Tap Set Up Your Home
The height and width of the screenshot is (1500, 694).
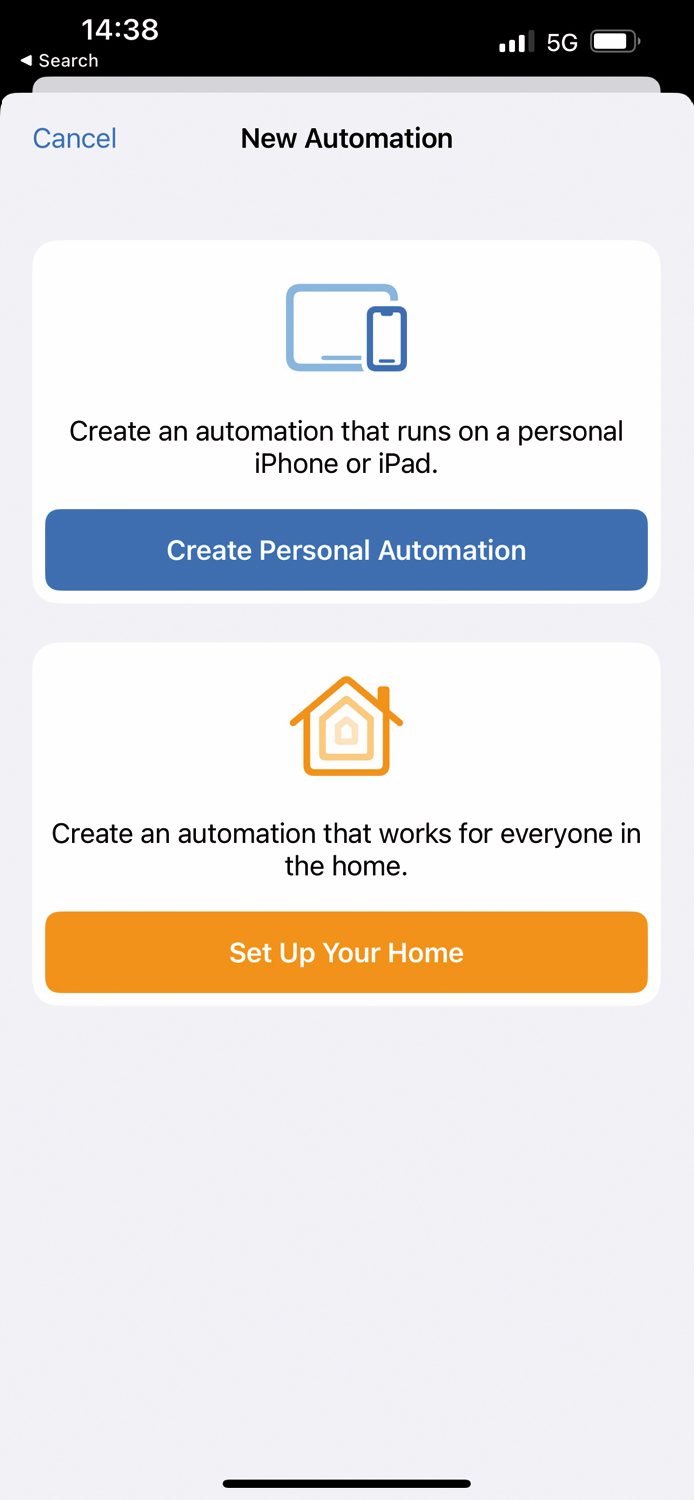click(346, 952)
